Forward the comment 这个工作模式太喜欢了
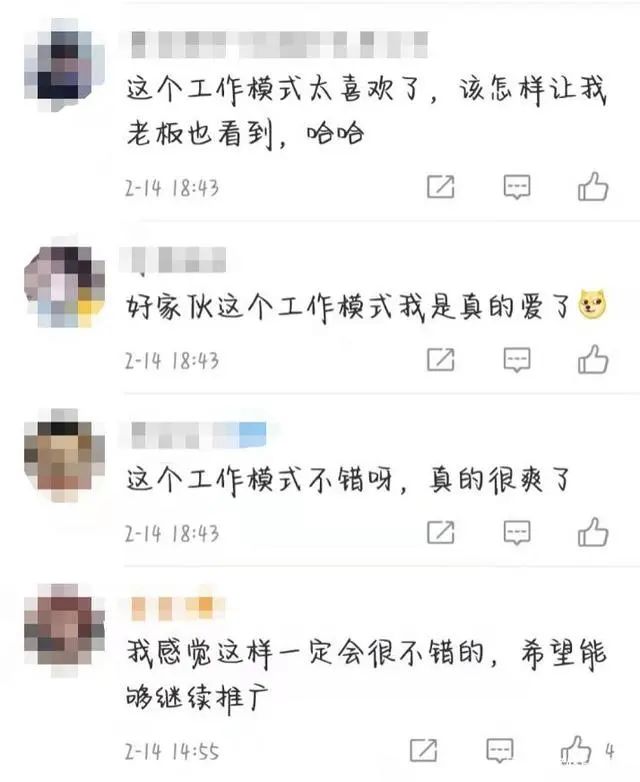 441,186
